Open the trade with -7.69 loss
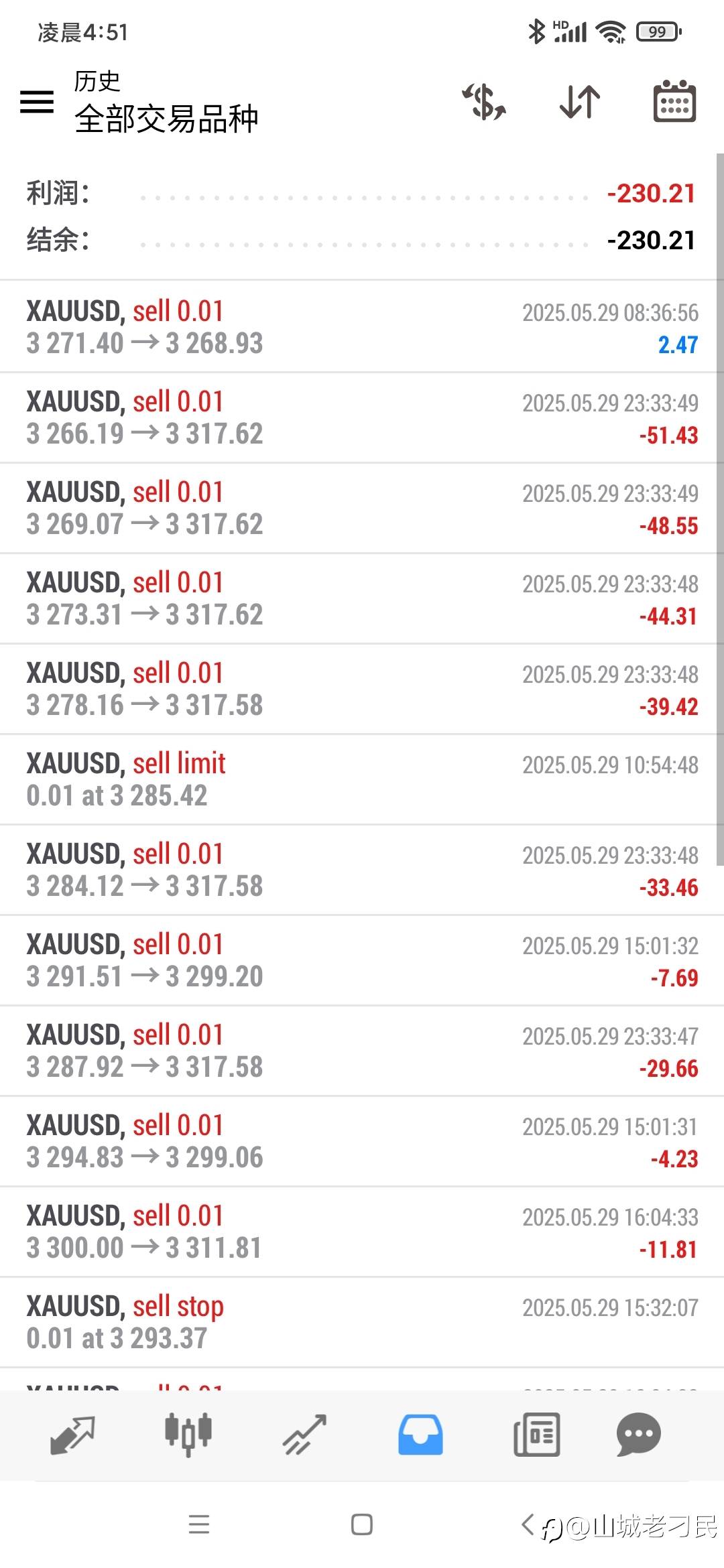This screenshot has height=1568, width=724. coord(362,960)
